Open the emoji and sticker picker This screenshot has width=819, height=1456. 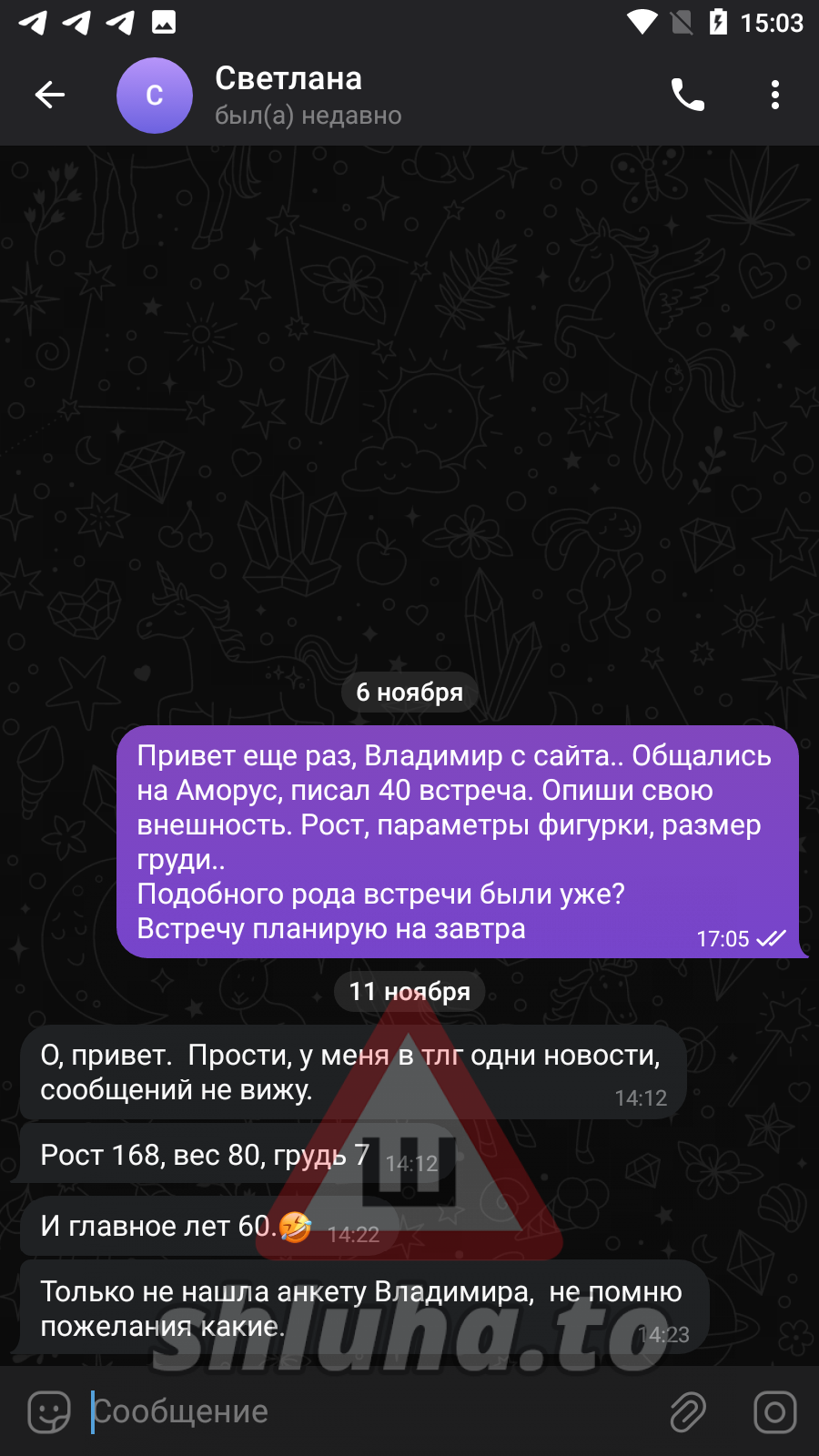pos(49,1412)
